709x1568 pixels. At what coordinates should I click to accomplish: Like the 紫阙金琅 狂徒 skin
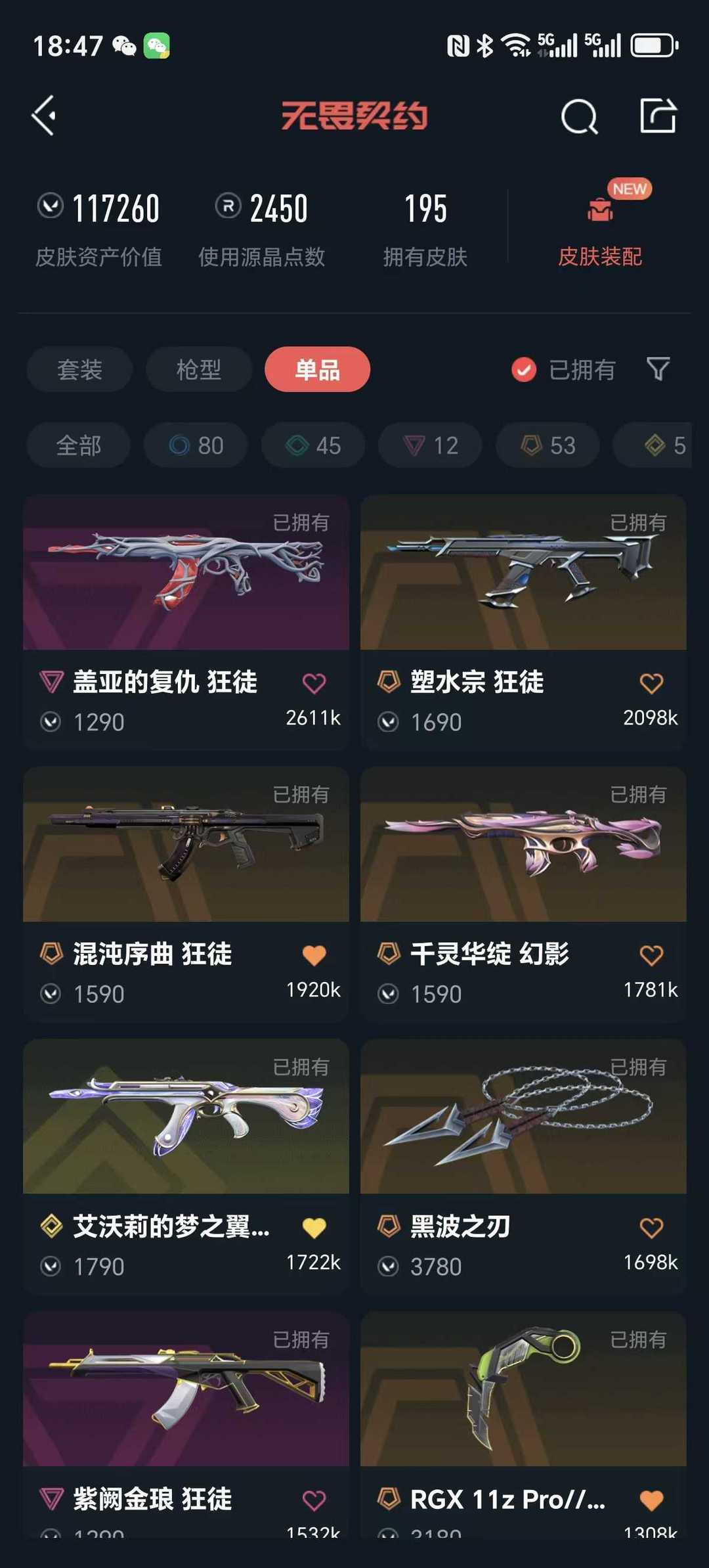coord(314,1500)
